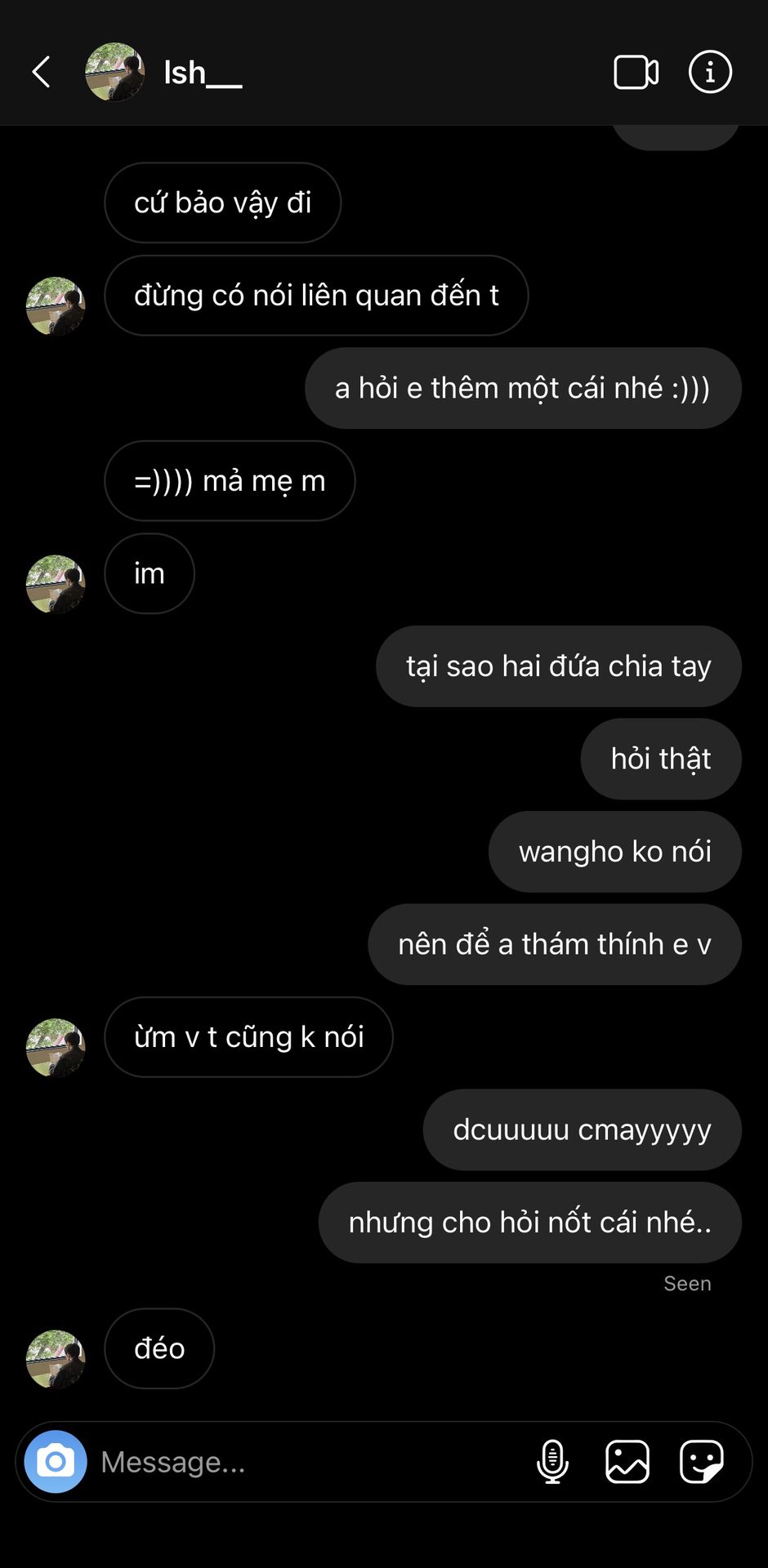Start a video call with lsh__

pos(636,73)
